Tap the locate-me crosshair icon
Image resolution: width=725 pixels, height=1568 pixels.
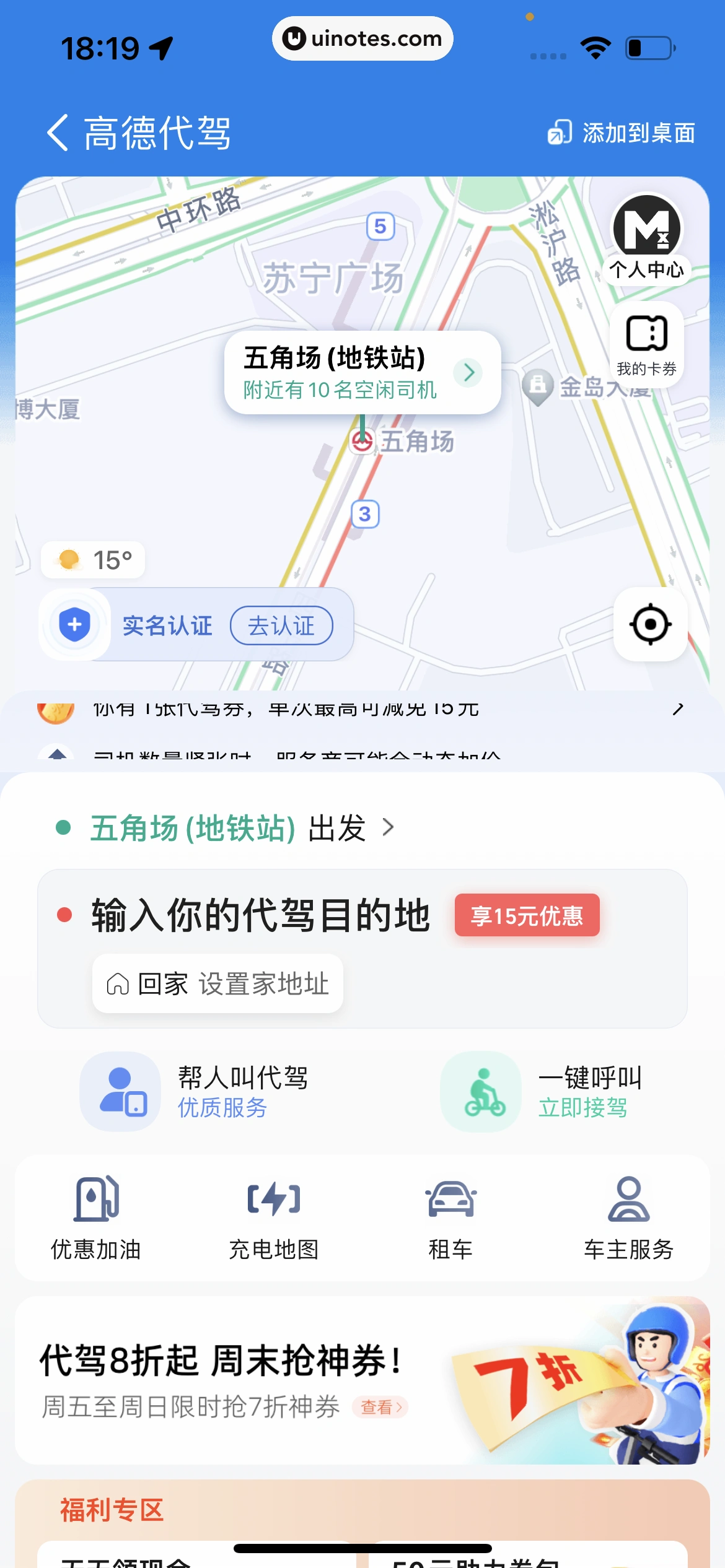[649, 624]
